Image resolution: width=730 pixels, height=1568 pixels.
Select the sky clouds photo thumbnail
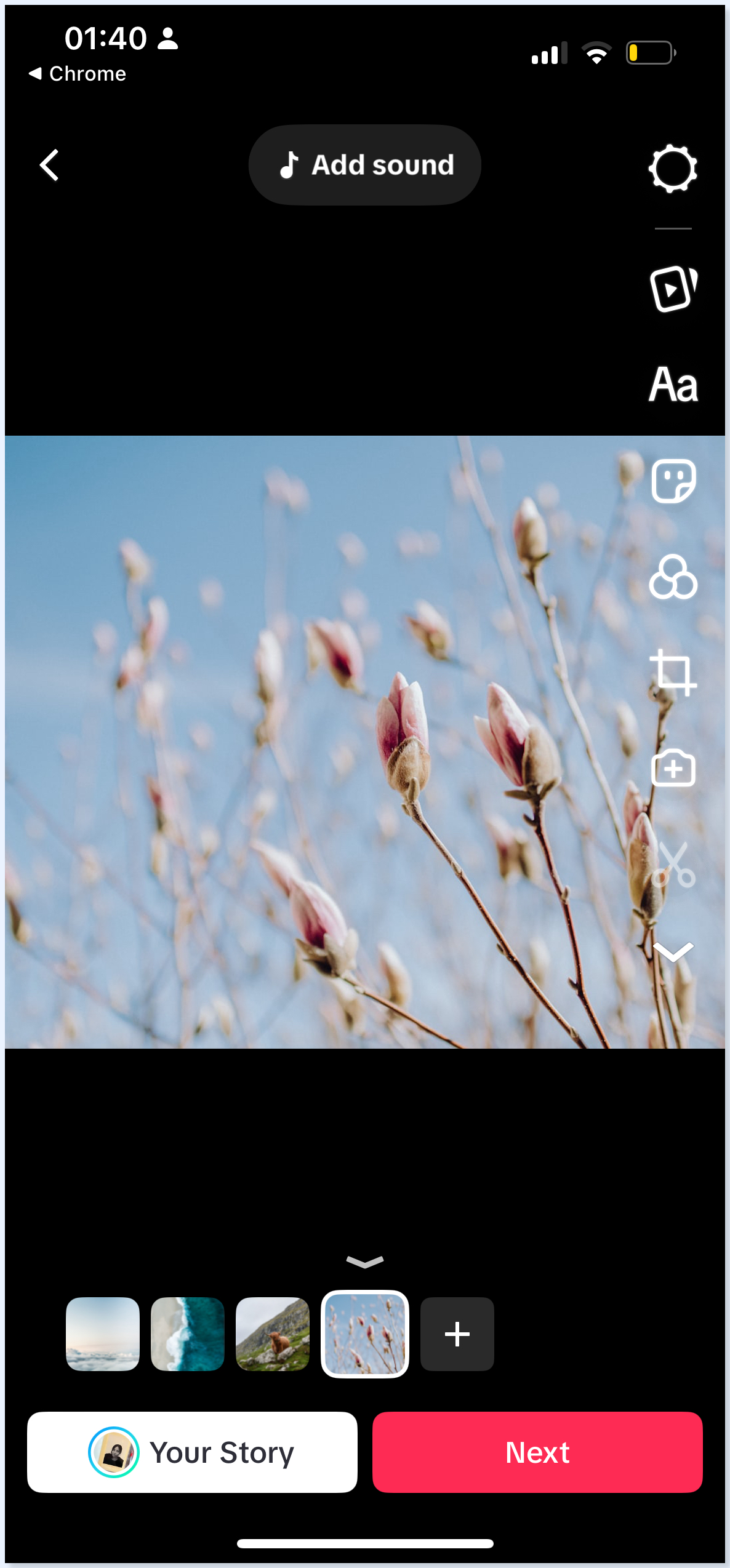103,1334
